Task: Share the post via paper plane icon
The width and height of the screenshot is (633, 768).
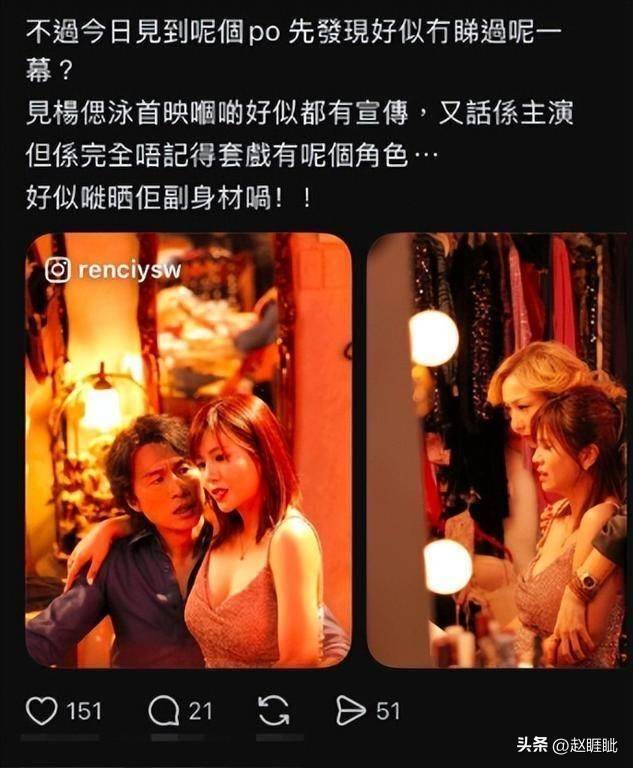Action: (350, 711)
